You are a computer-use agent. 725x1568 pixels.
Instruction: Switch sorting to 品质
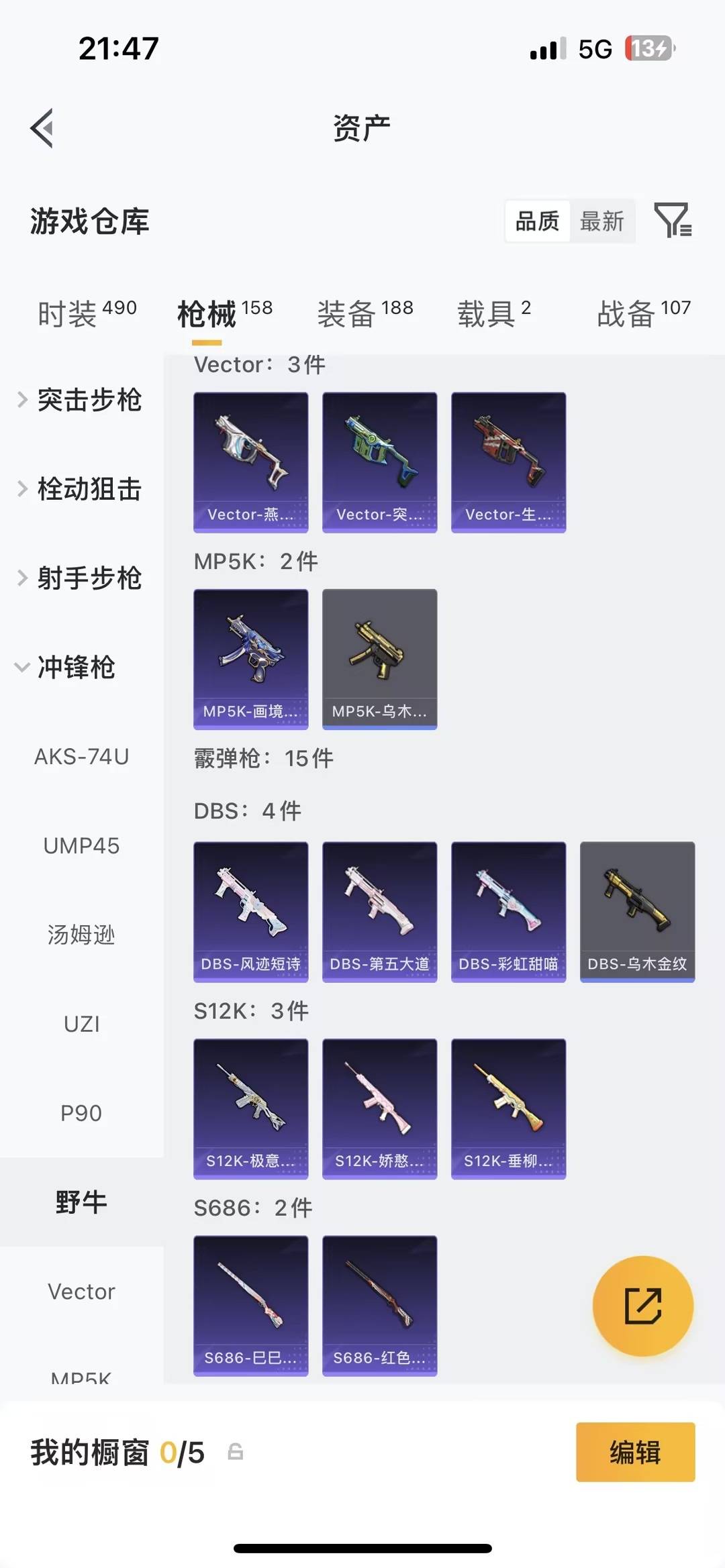[x=536, y=221]
